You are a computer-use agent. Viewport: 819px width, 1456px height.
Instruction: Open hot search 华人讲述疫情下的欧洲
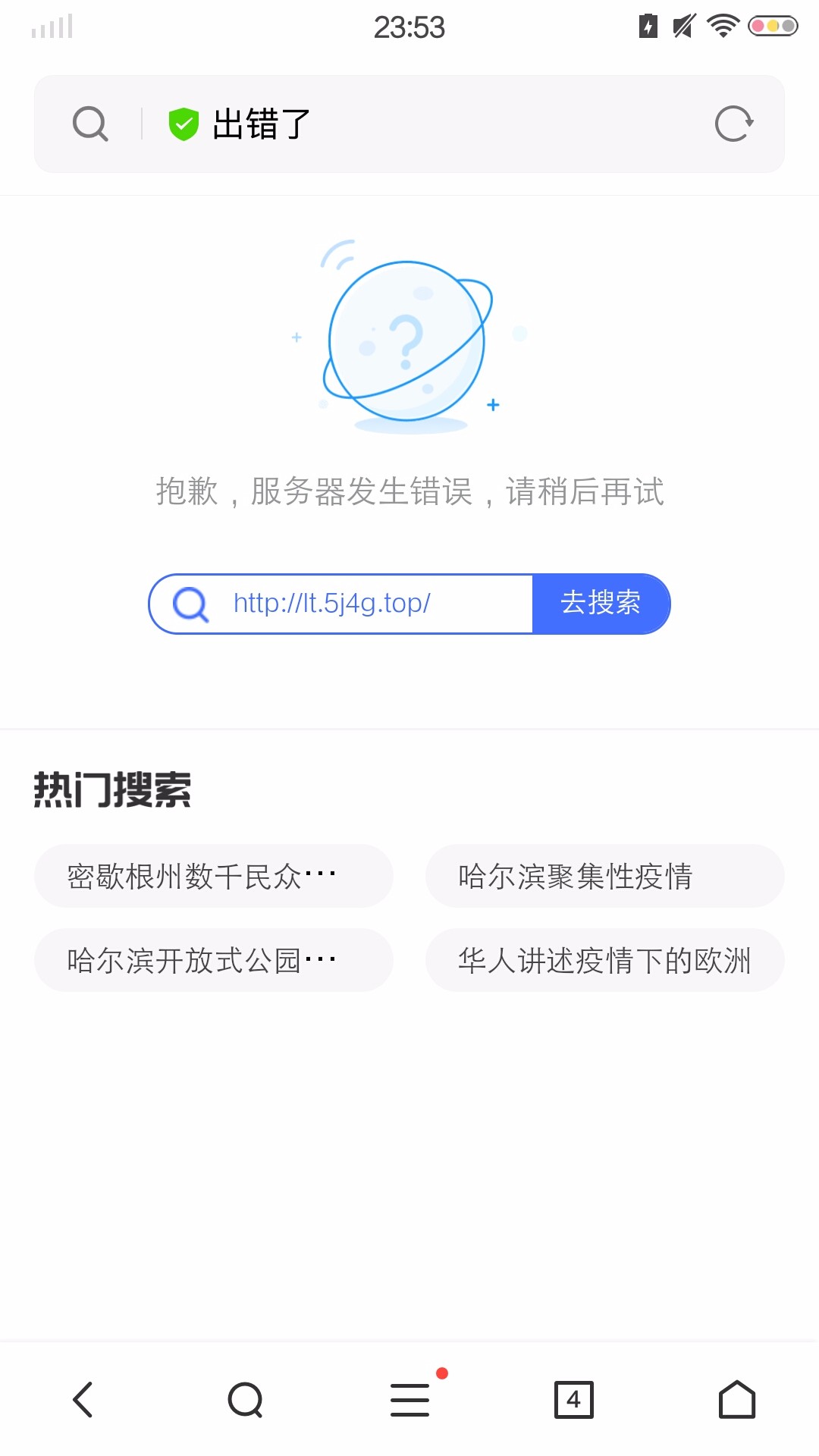pos(604,960)
